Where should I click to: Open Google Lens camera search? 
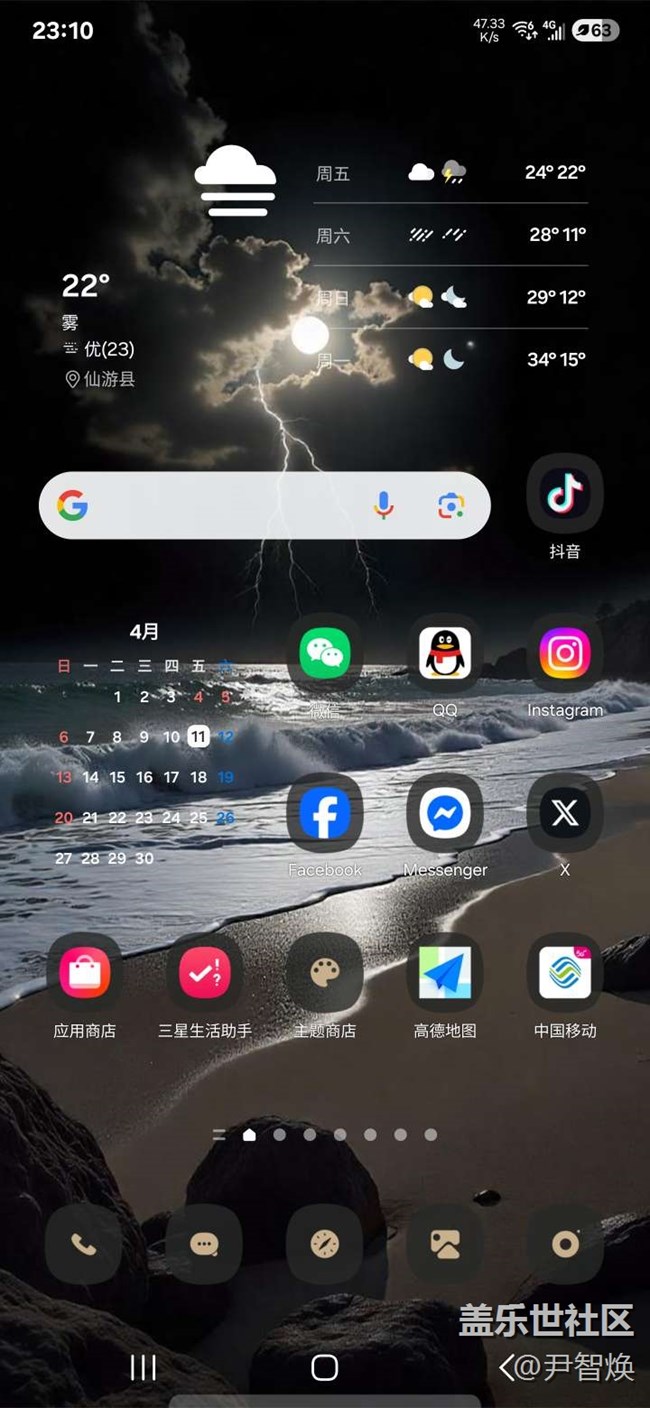pyautogui.click(x=451, y=506)
